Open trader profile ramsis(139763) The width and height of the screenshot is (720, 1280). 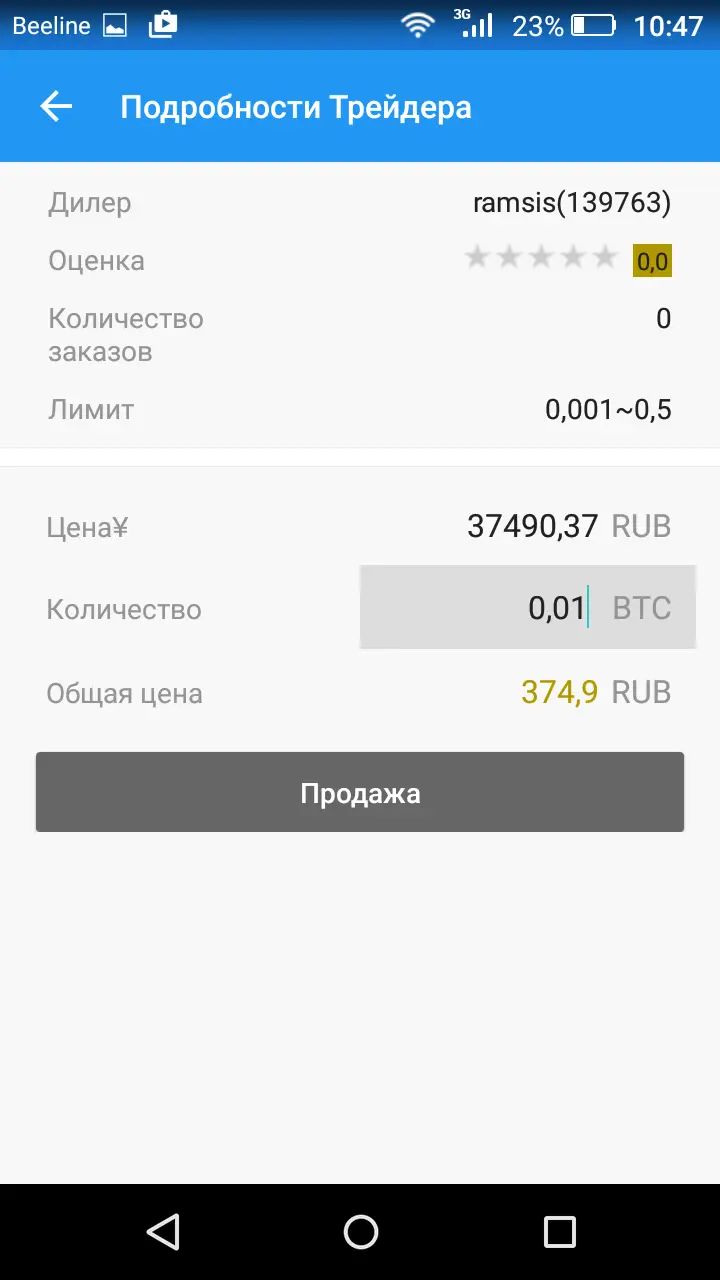(571, 202)
